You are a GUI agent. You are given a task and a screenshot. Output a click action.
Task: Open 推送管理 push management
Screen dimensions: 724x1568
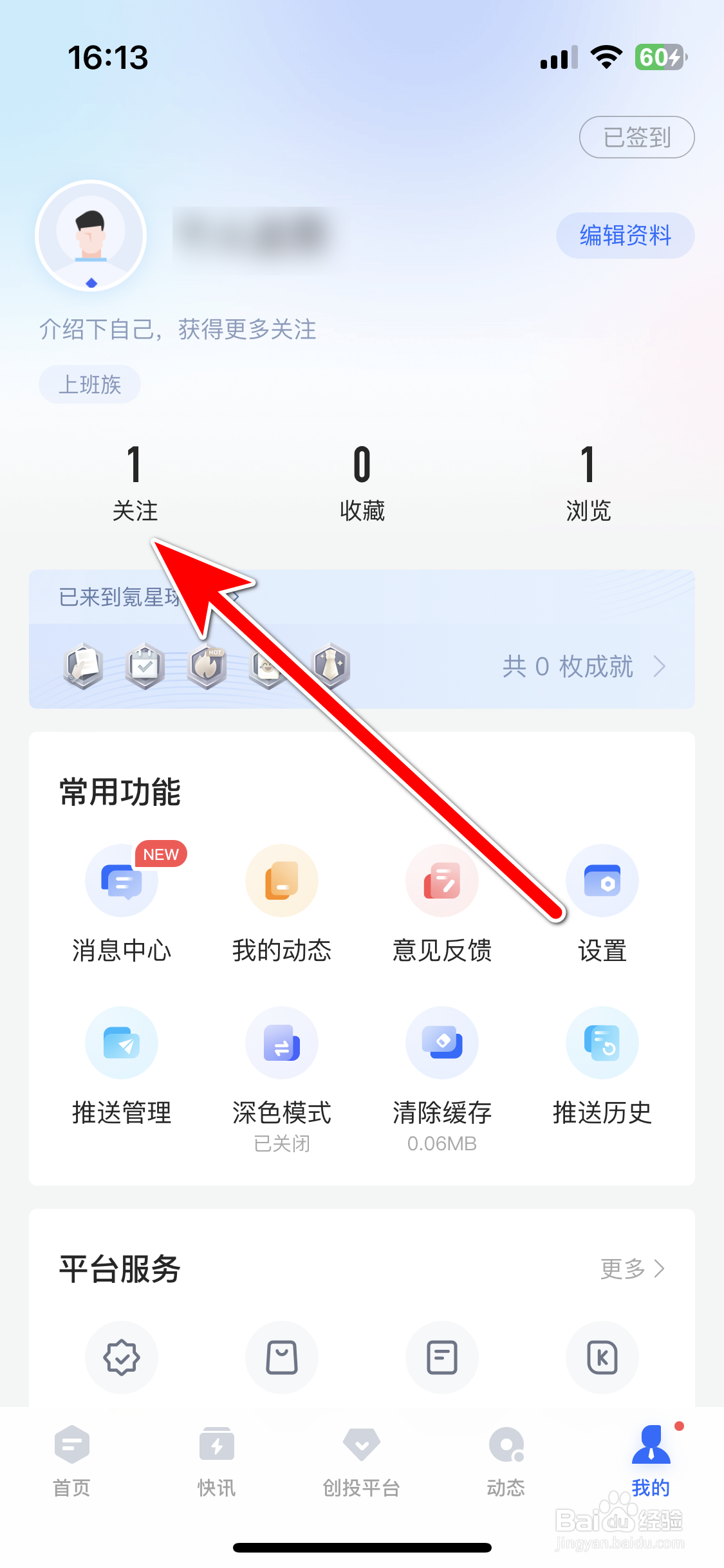point(122,1065)
